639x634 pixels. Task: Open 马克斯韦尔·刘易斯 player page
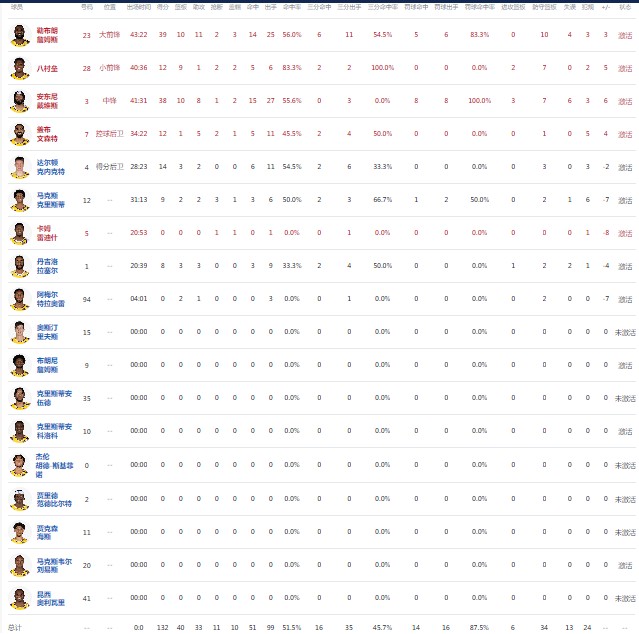pos(50,564)
